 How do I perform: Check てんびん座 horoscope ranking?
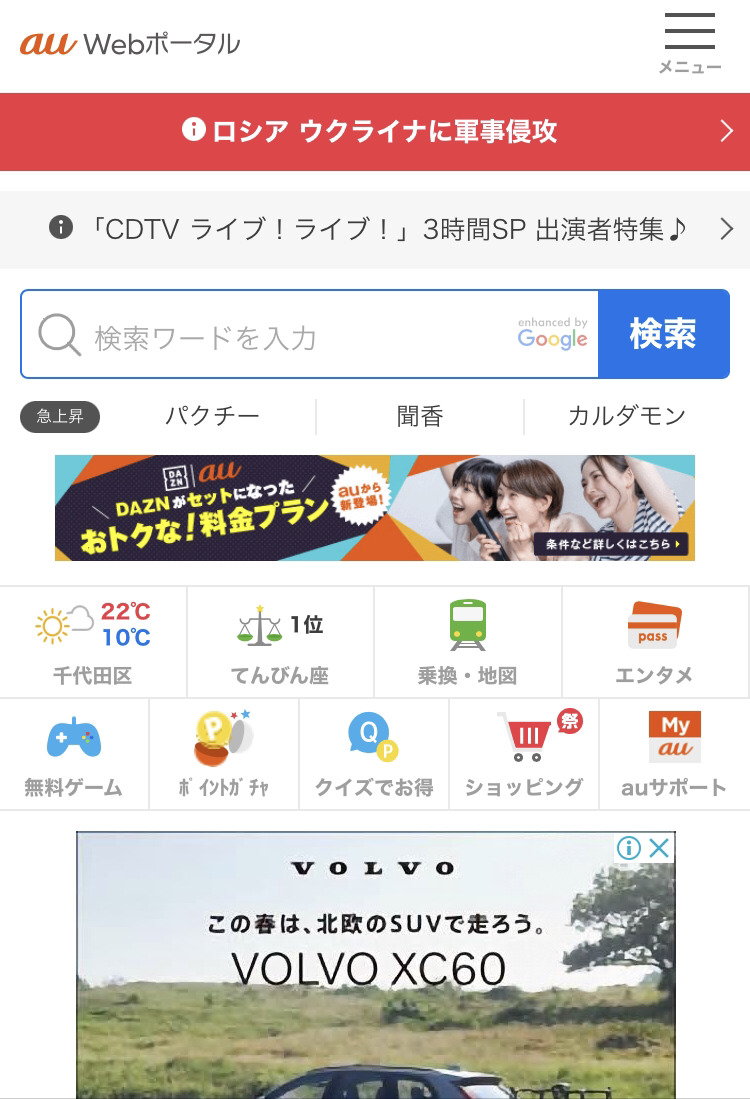click(x=280, y=640)
